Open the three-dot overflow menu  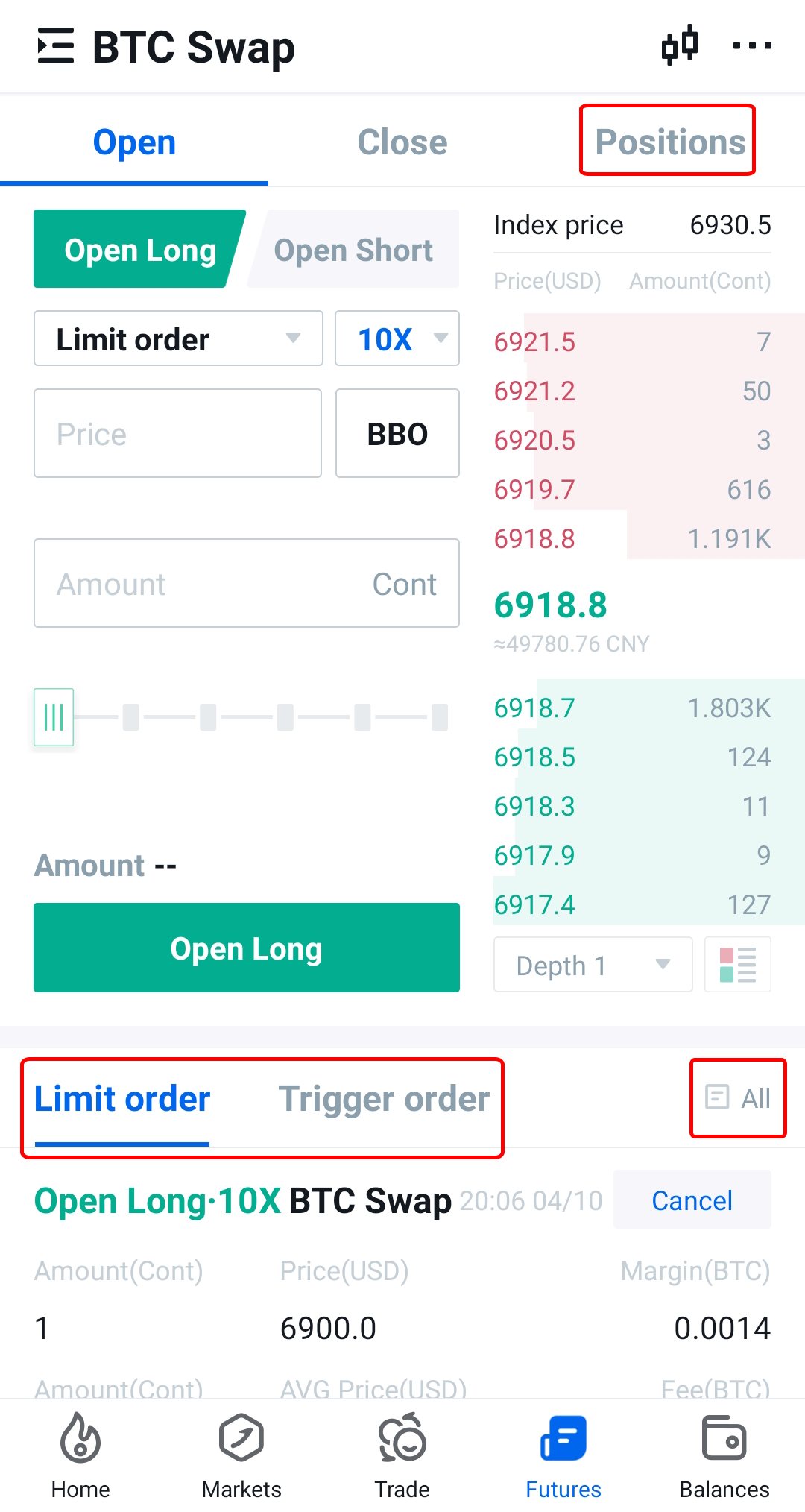pos(751,46)
